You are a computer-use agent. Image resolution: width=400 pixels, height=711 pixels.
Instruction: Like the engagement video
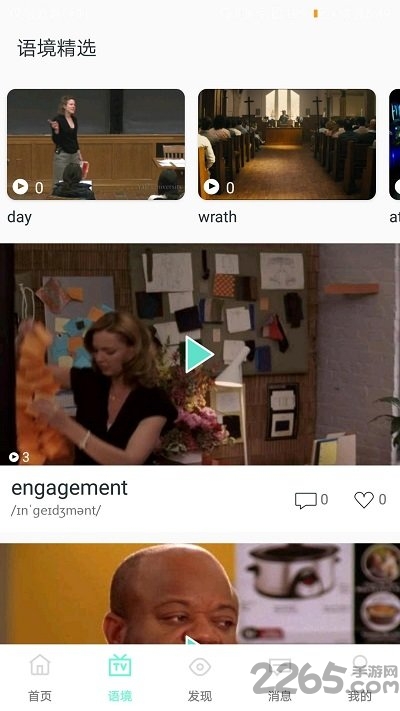pos(370,500)
